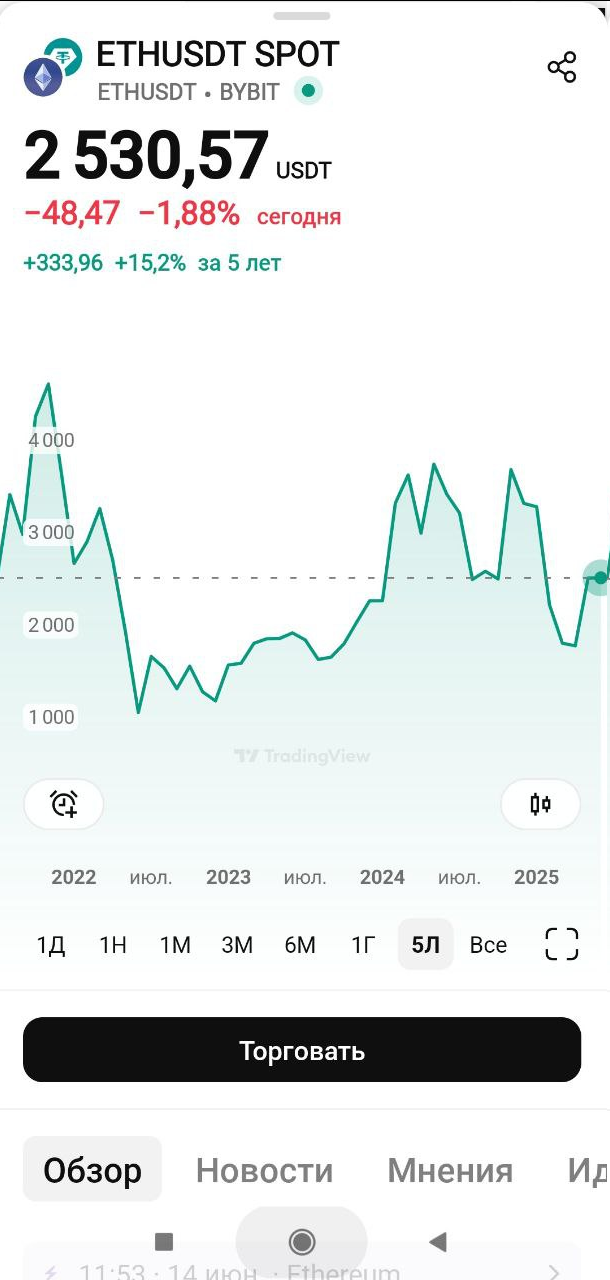
Task: Go home via the system home button
Action: (302, 1242)
